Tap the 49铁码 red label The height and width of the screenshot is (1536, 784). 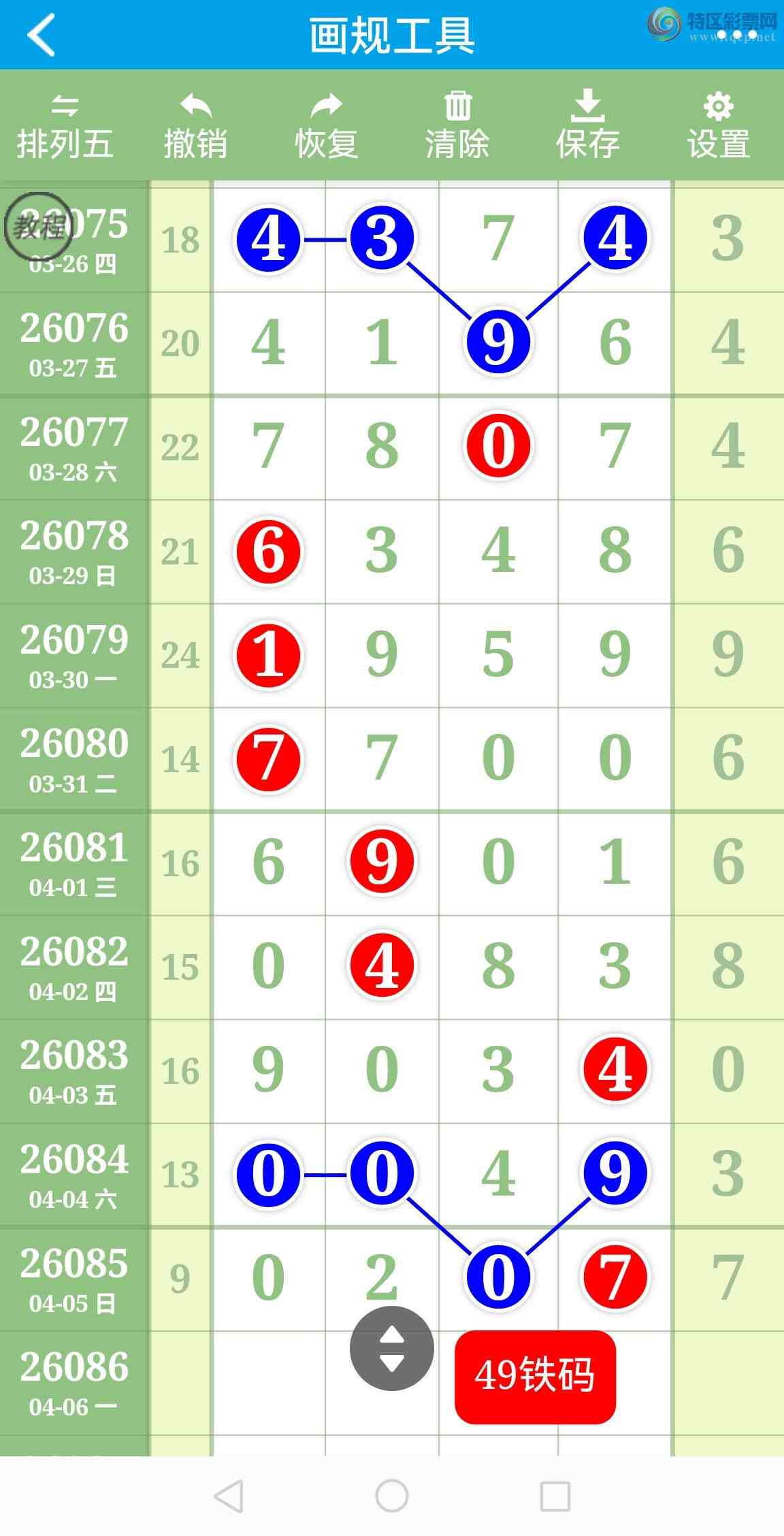click(535, 1377)
